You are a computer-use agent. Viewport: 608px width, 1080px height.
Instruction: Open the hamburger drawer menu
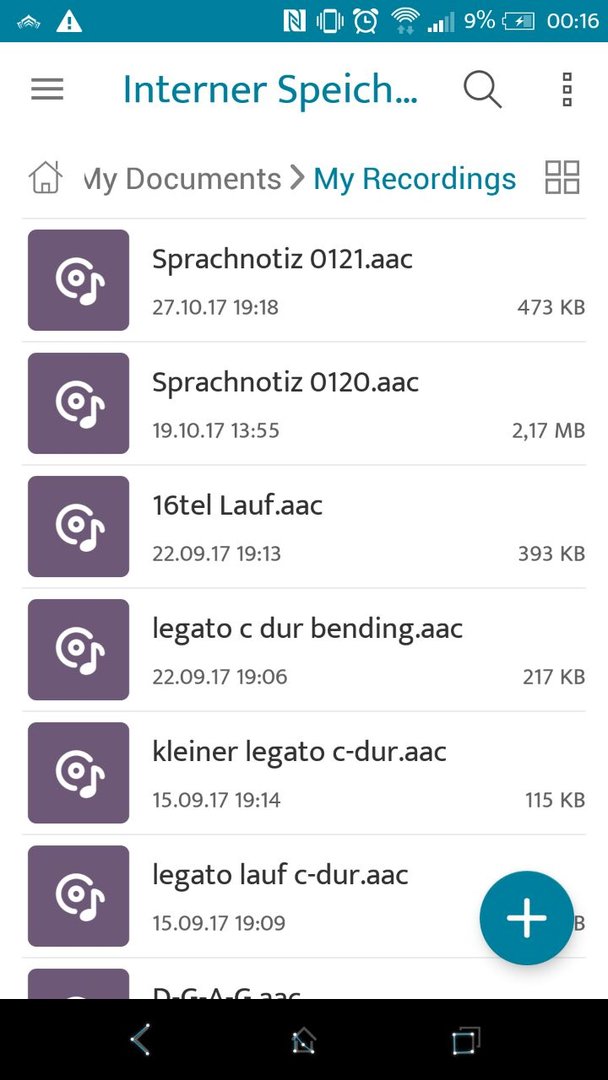point(48,90)
